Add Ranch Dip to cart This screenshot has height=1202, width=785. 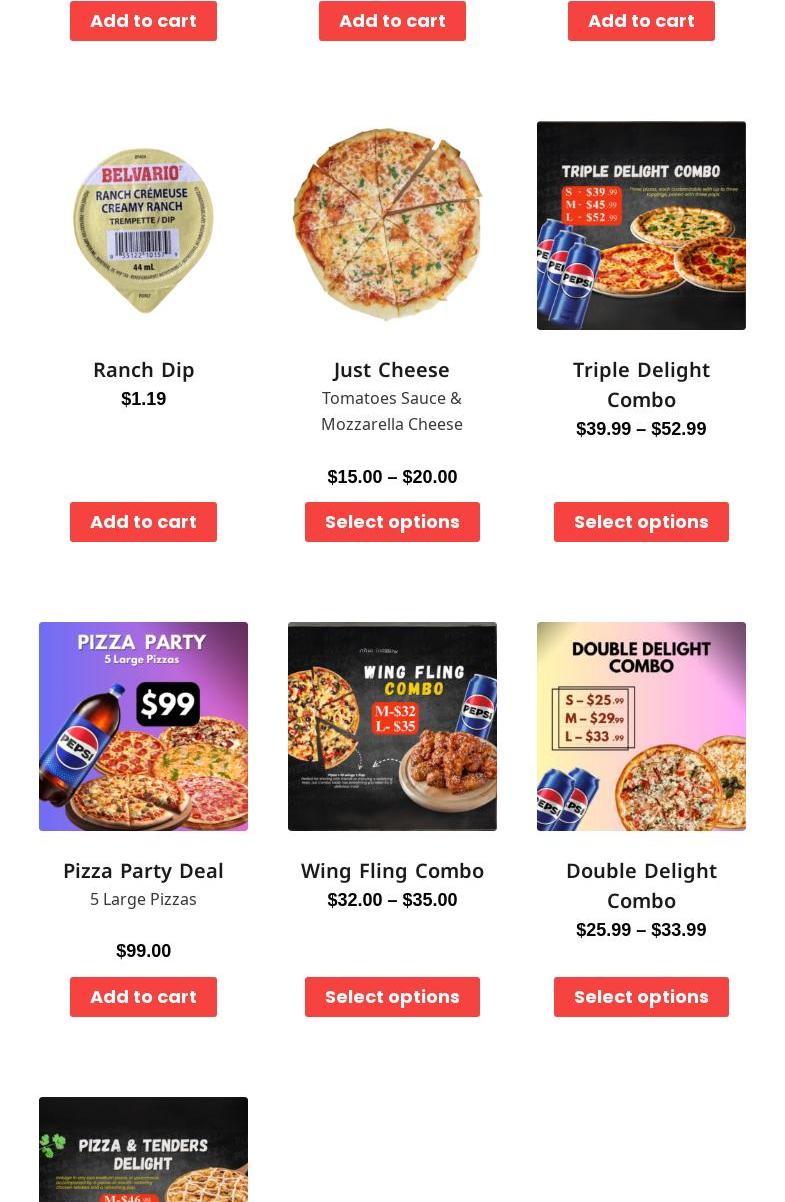(x=143, y=522)
